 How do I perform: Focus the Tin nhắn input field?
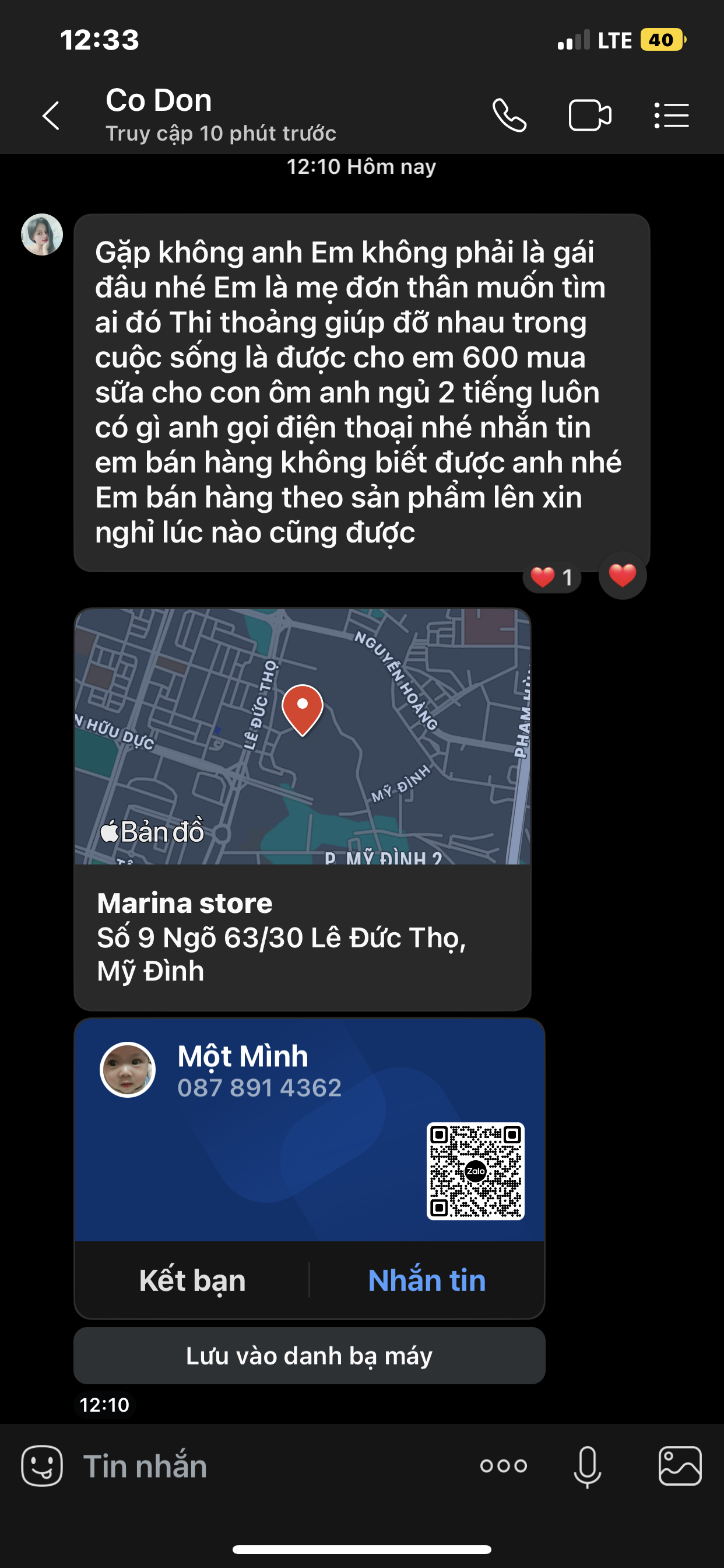pos(268,1466)
